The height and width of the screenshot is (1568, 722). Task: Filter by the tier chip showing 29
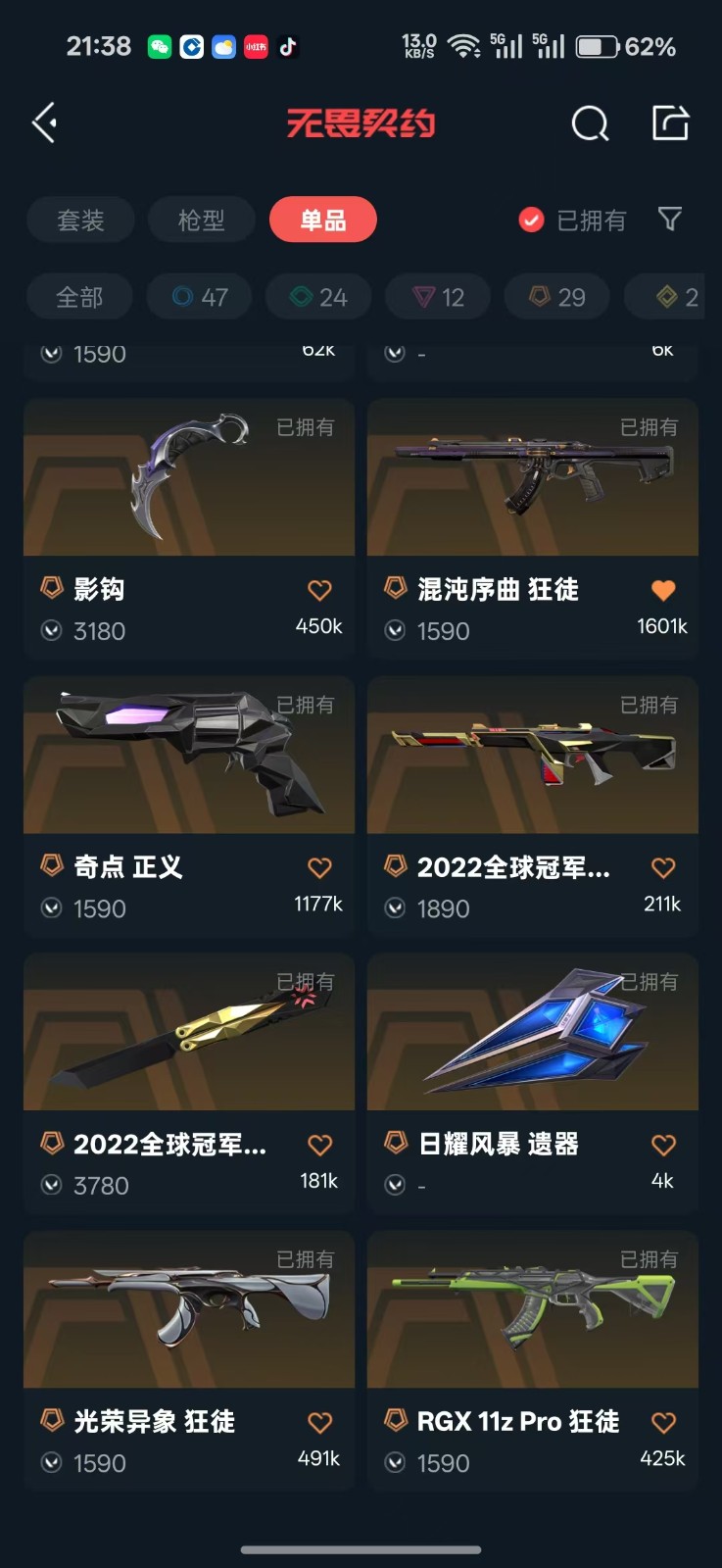pos(557,297)
